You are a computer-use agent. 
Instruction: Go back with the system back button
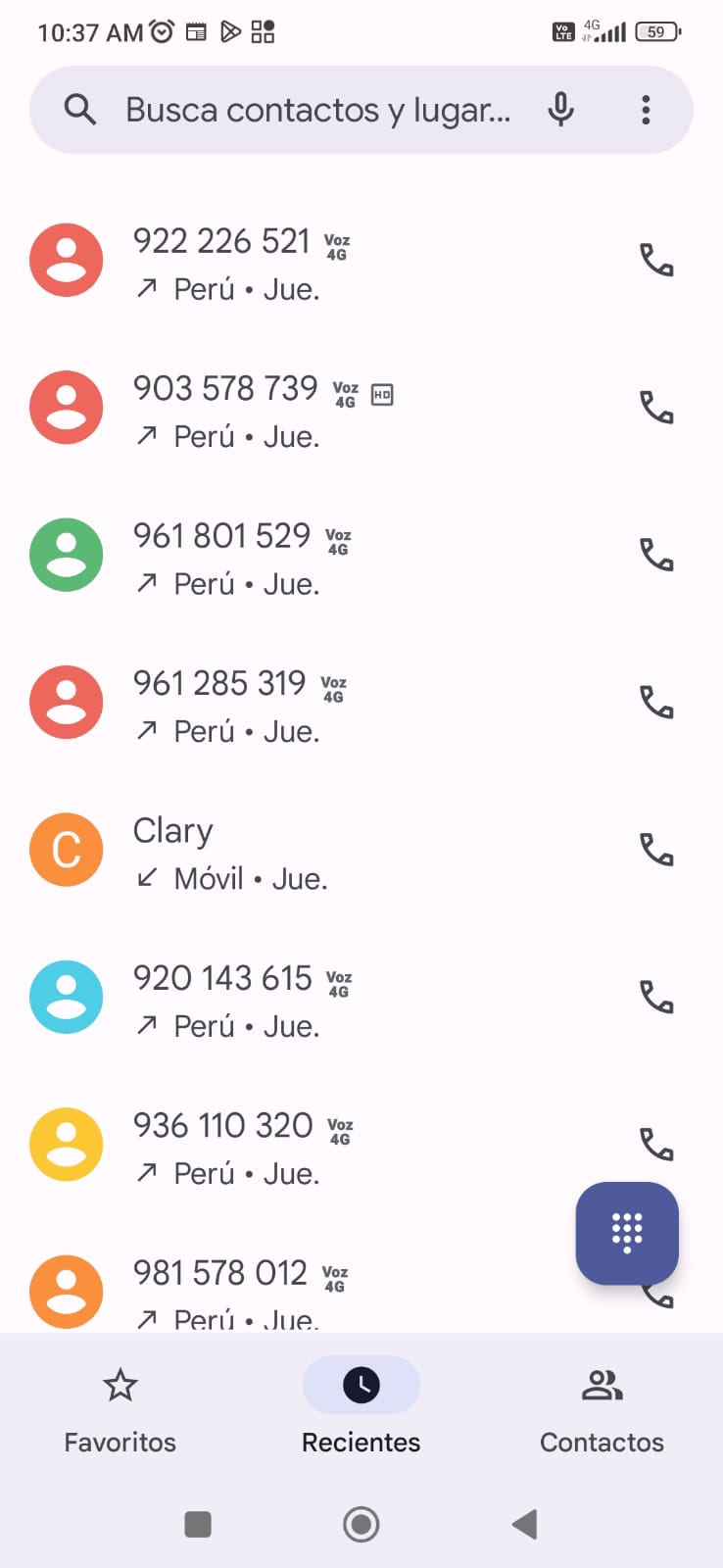click(x=525, y=1524)
